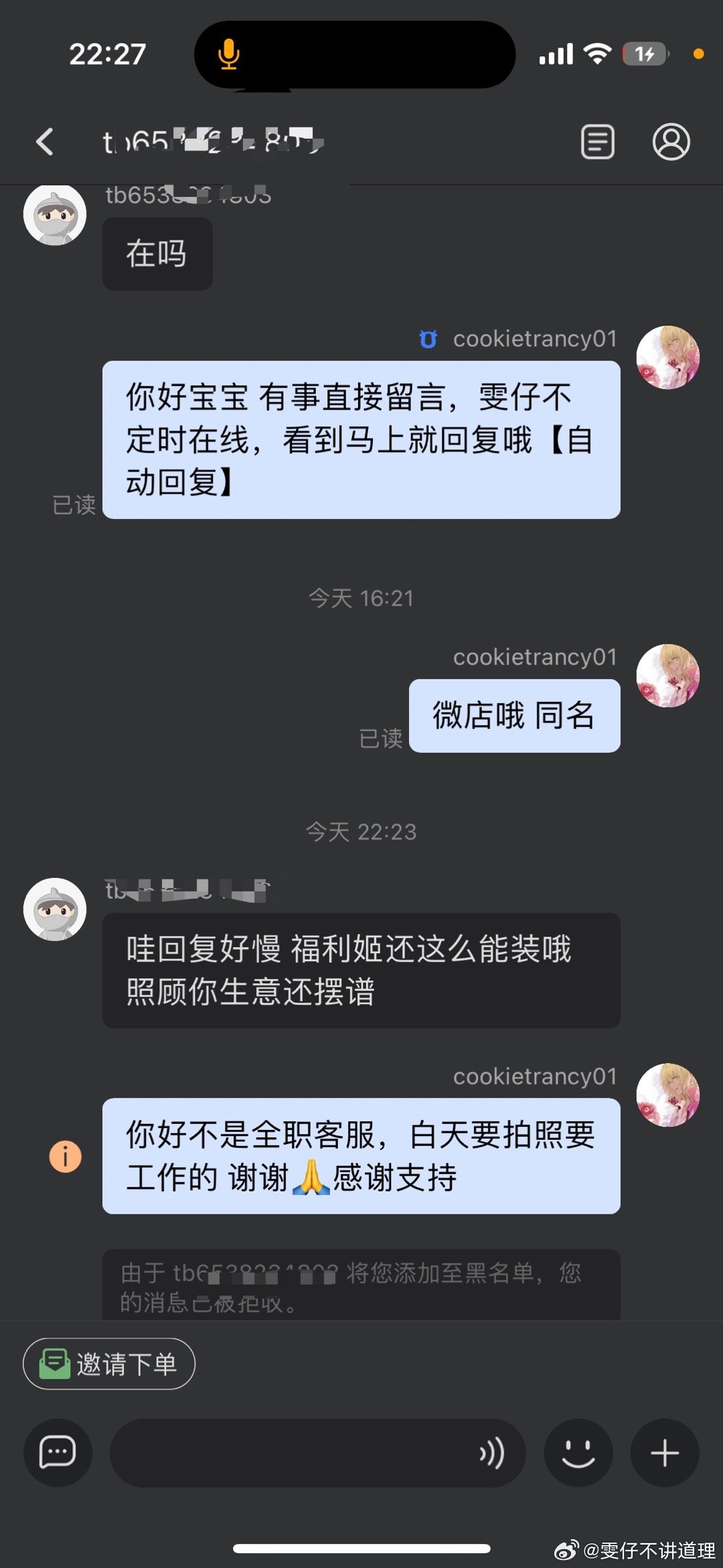Focus the message input field
Screen dimensions: 723x1568
(288, 1453)
